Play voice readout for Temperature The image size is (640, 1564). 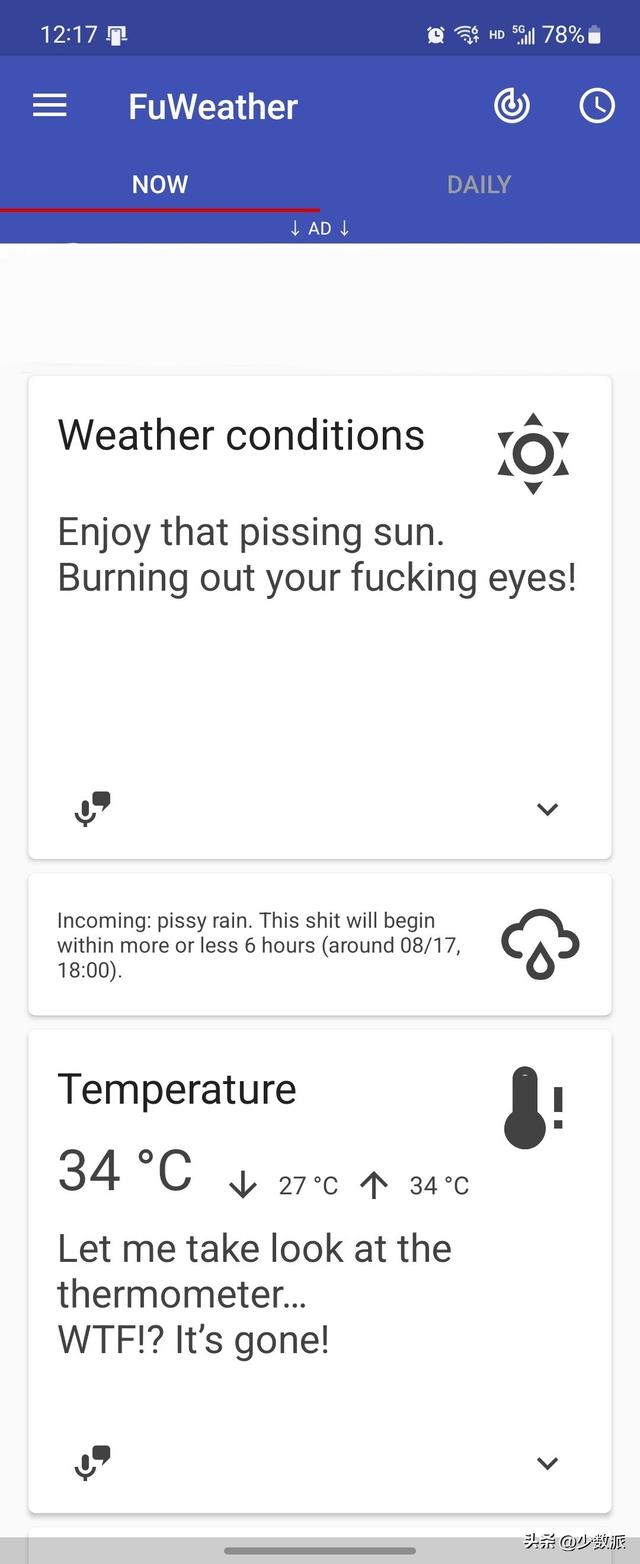[92, 1463]
